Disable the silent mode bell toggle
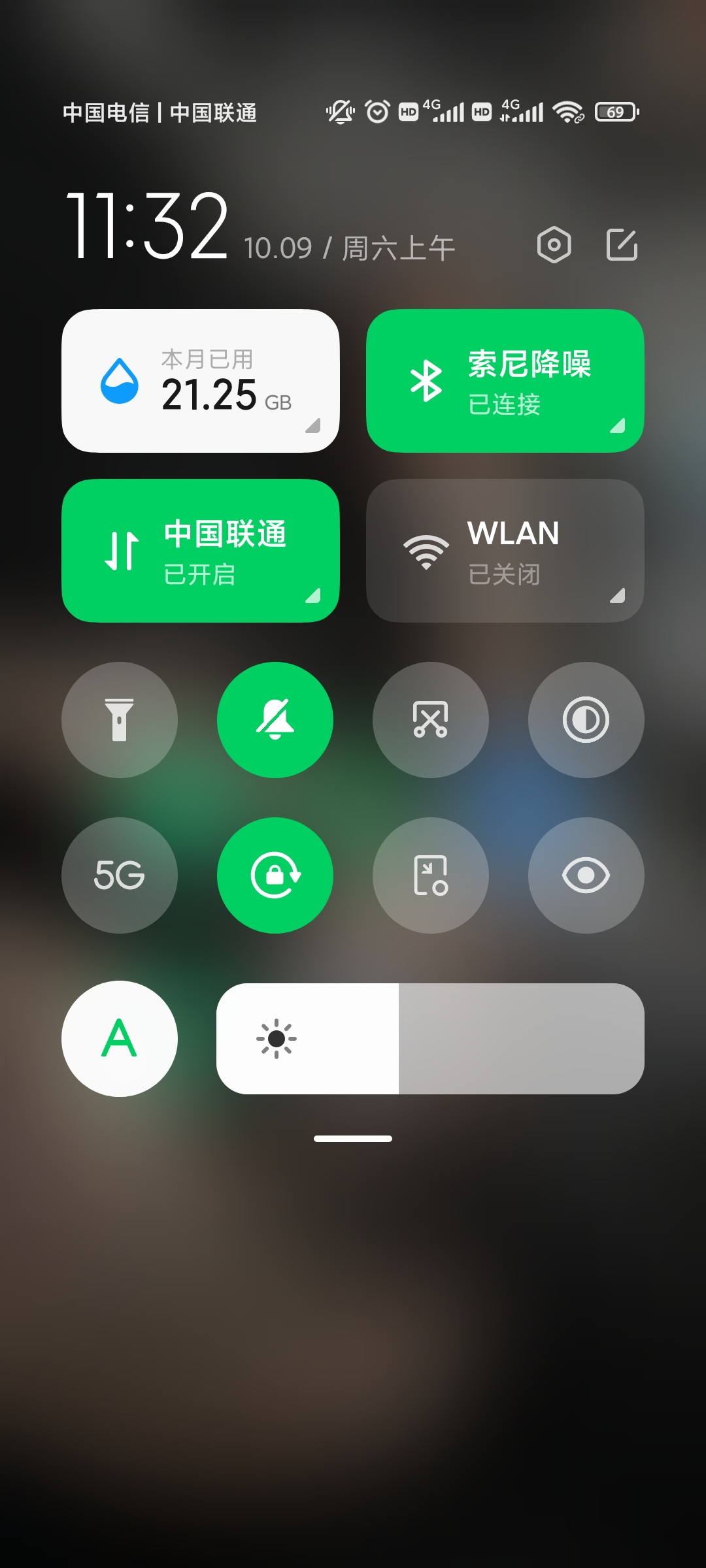 pos(275,720)
